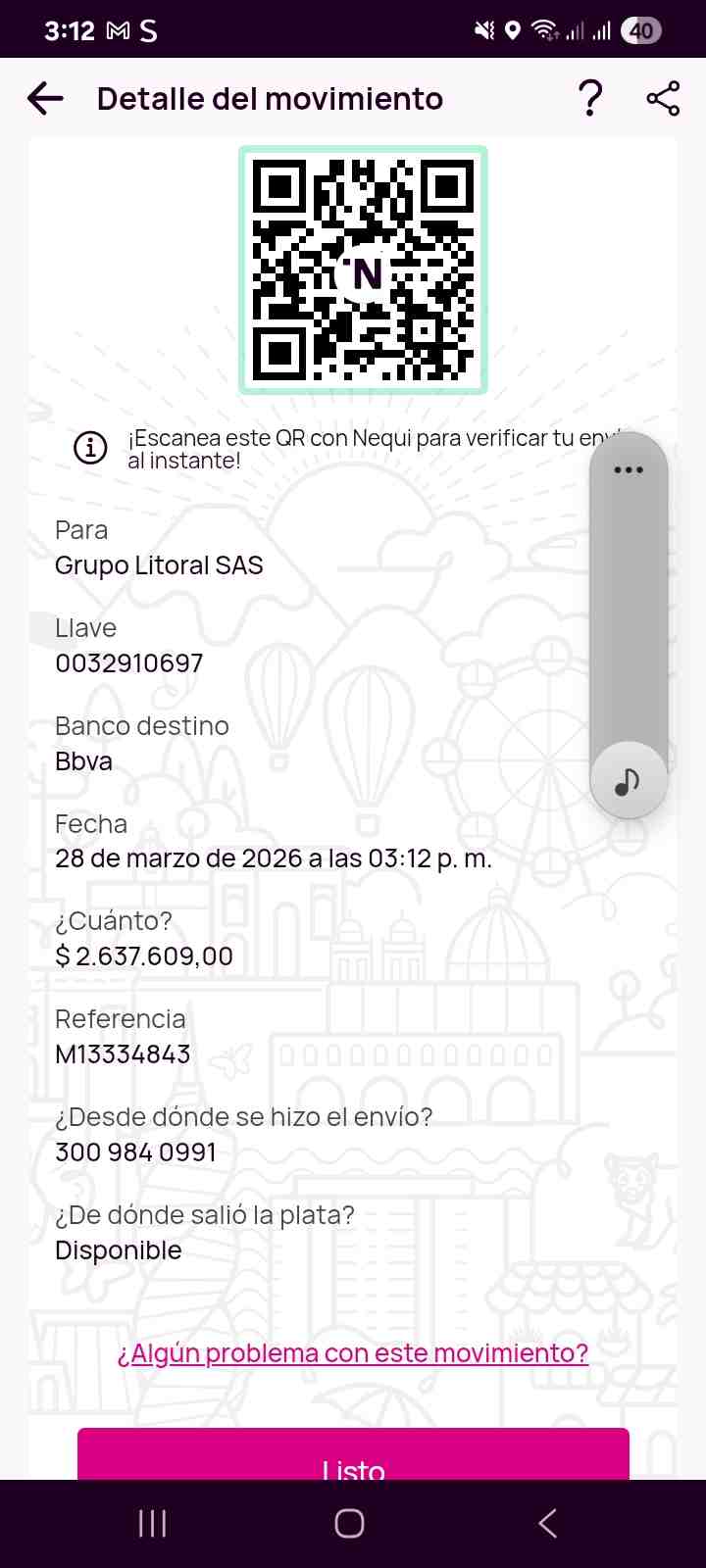This screenshot has height=1568, width=706.
Task: Go to the home screen
Action: 350,1523
